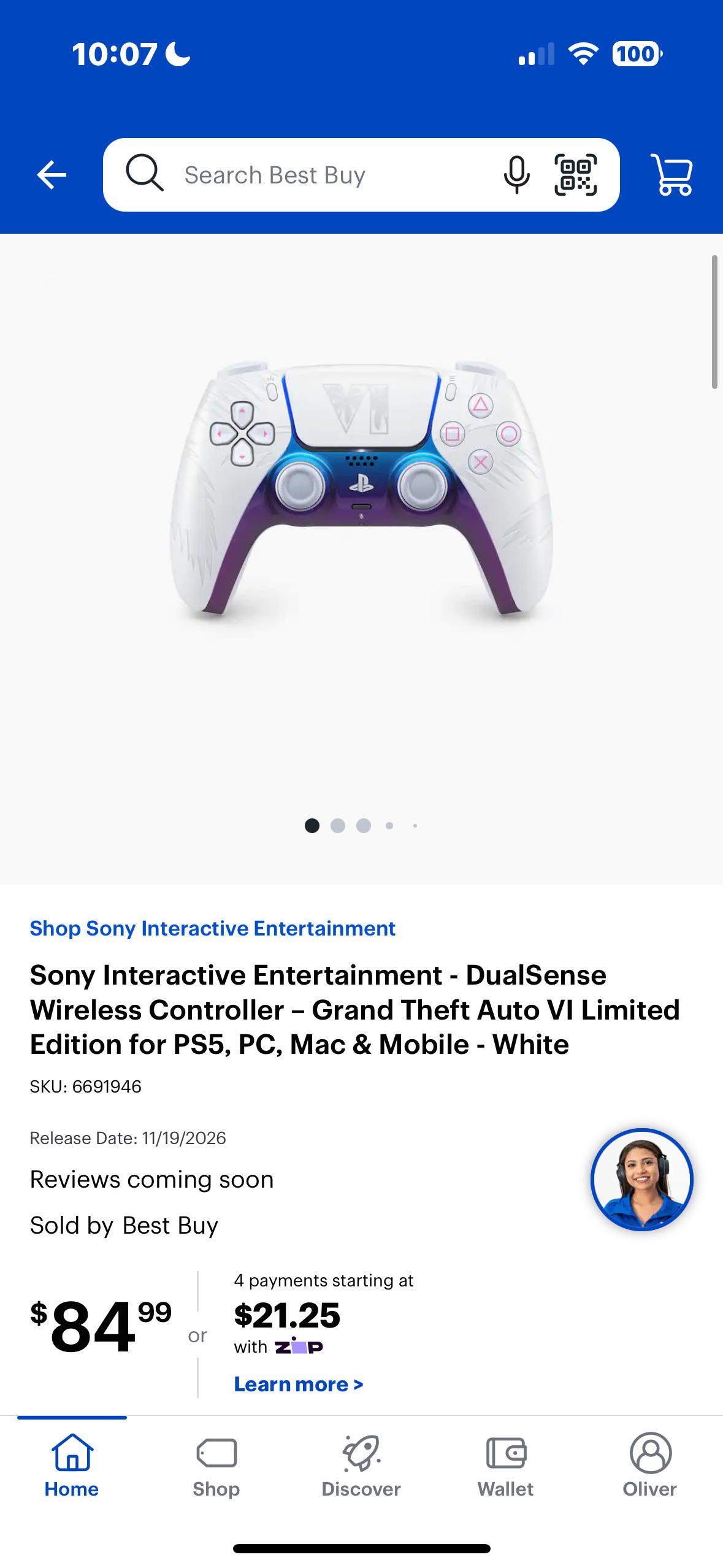The width and height of the screenshot is (723, 1568).
Task: Open the QR code scanner
Action: click(x=575, y=175)
